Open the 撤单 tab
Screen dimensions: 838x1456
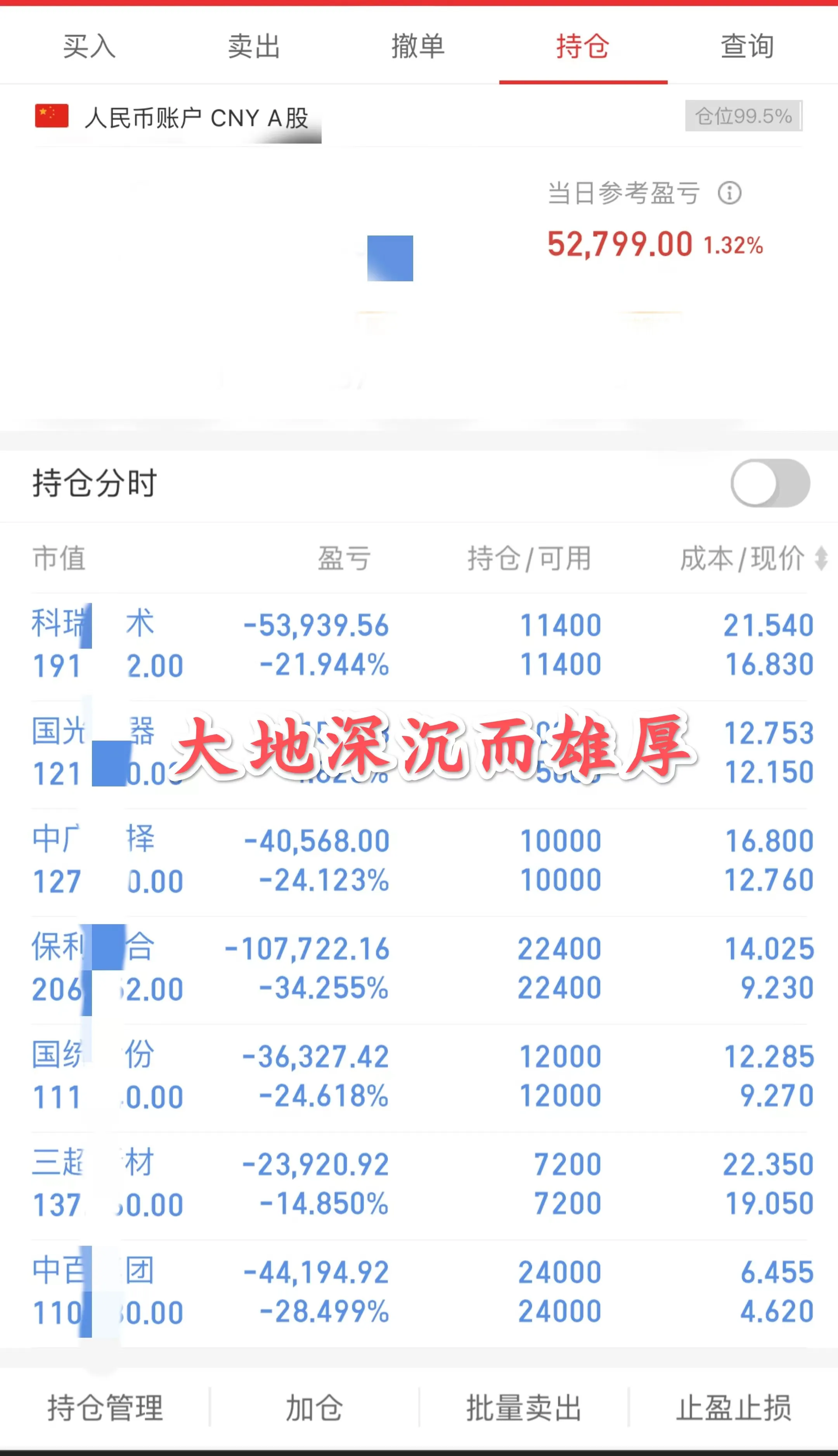(418, 46)
